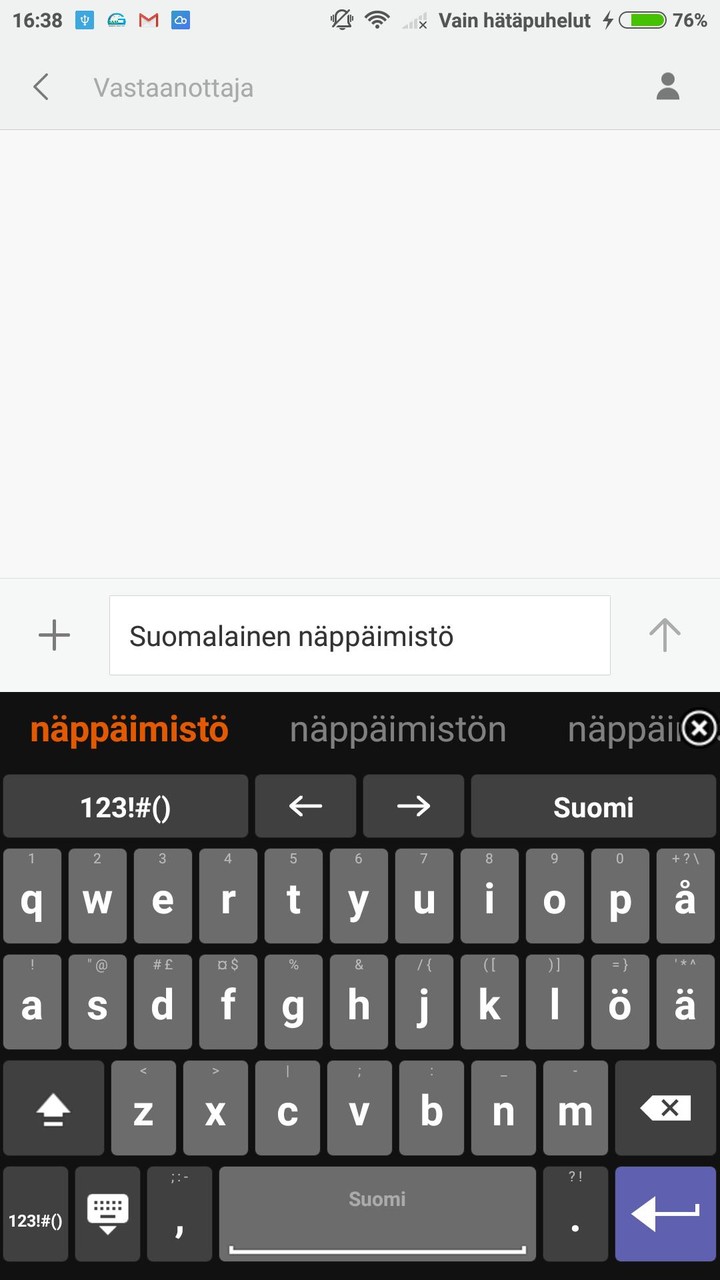Toggle to symbols with the bottom 123!#() key
The height and width of the screenshot is (1280, 720).
point(35,1213)
